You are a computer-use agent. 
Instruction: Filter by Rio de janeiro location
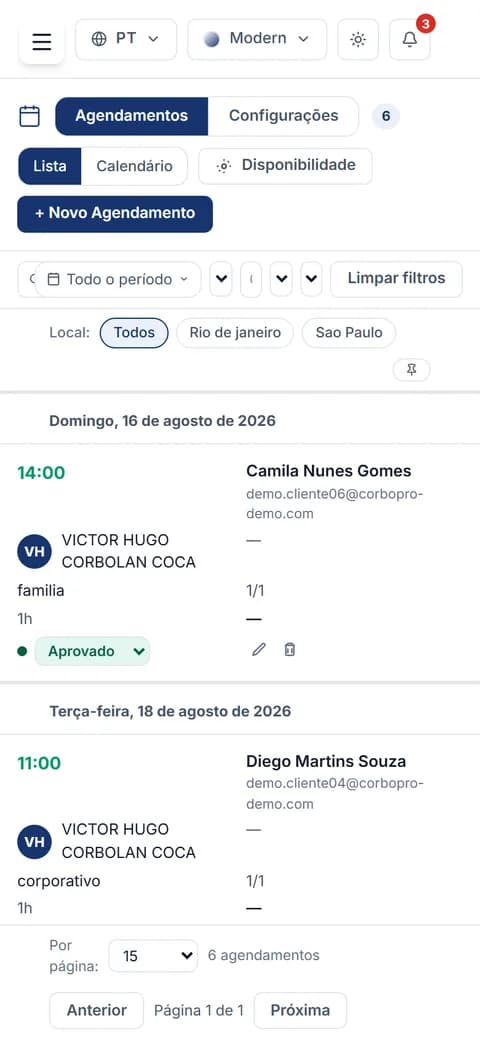[235, 333]
